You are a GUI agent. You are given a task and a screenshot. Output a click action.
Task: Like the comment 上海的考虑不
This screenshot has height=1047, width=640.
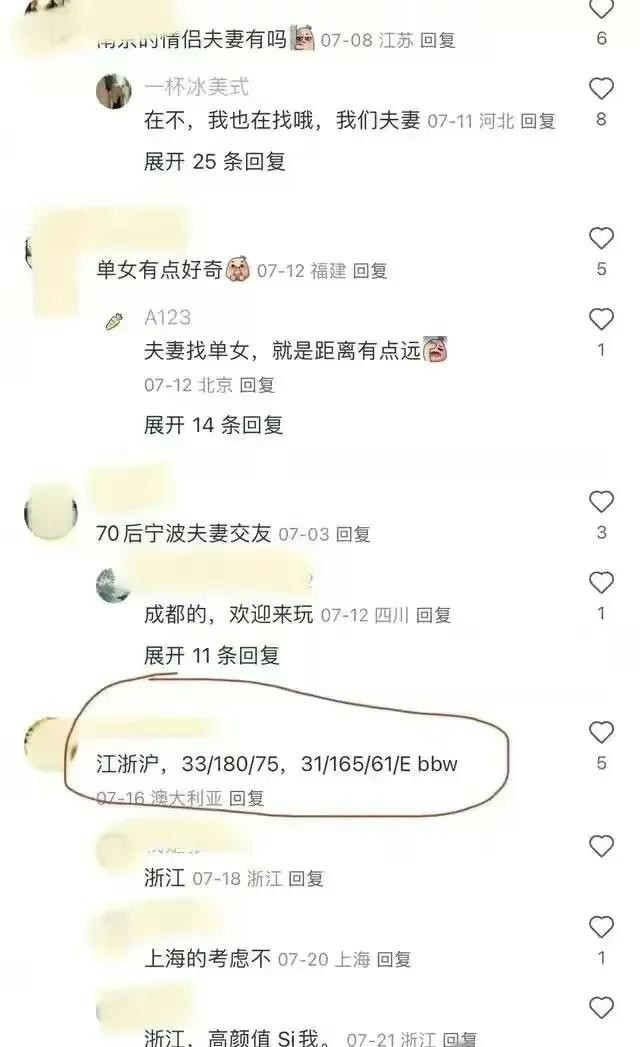point(601,927)
